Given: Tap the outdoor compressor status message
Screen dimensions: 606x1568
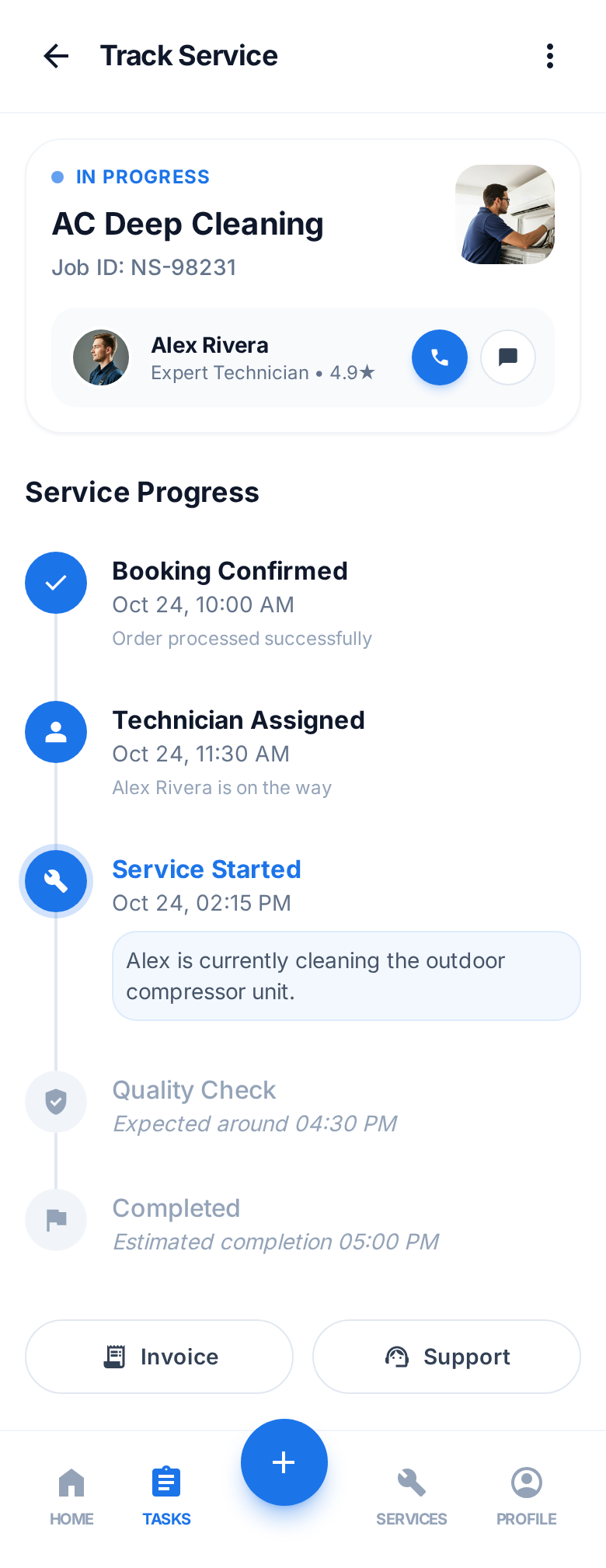Looking at the screenshot, I should click(x=347, y=975).
